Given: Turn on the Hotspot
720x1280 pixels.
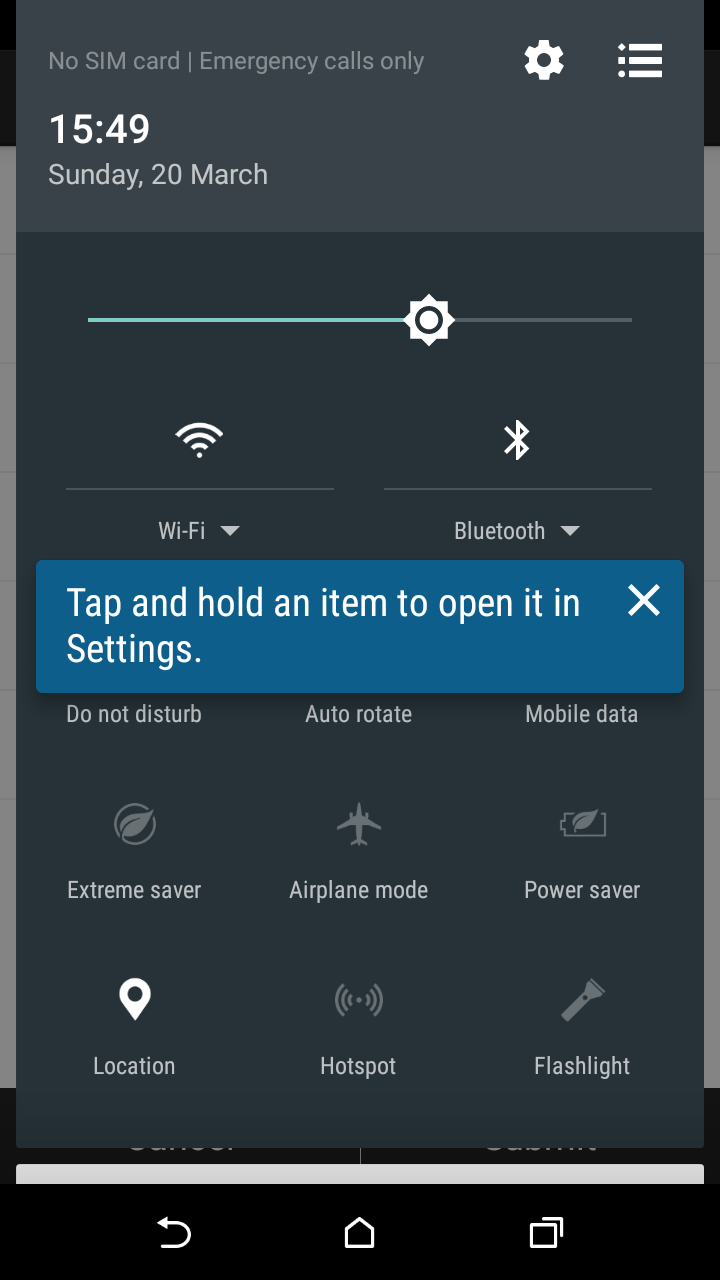Looking at the screenshot, I should point(359,1028).
